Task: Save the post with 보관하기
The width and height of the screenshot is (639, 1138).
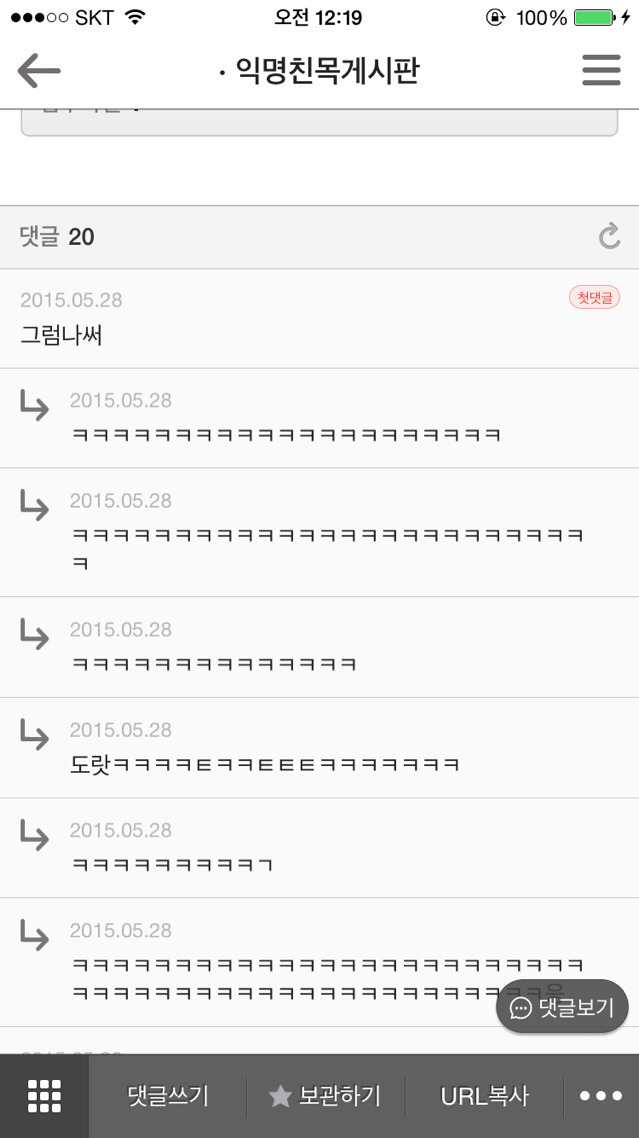Action: tap(326, 1096)
